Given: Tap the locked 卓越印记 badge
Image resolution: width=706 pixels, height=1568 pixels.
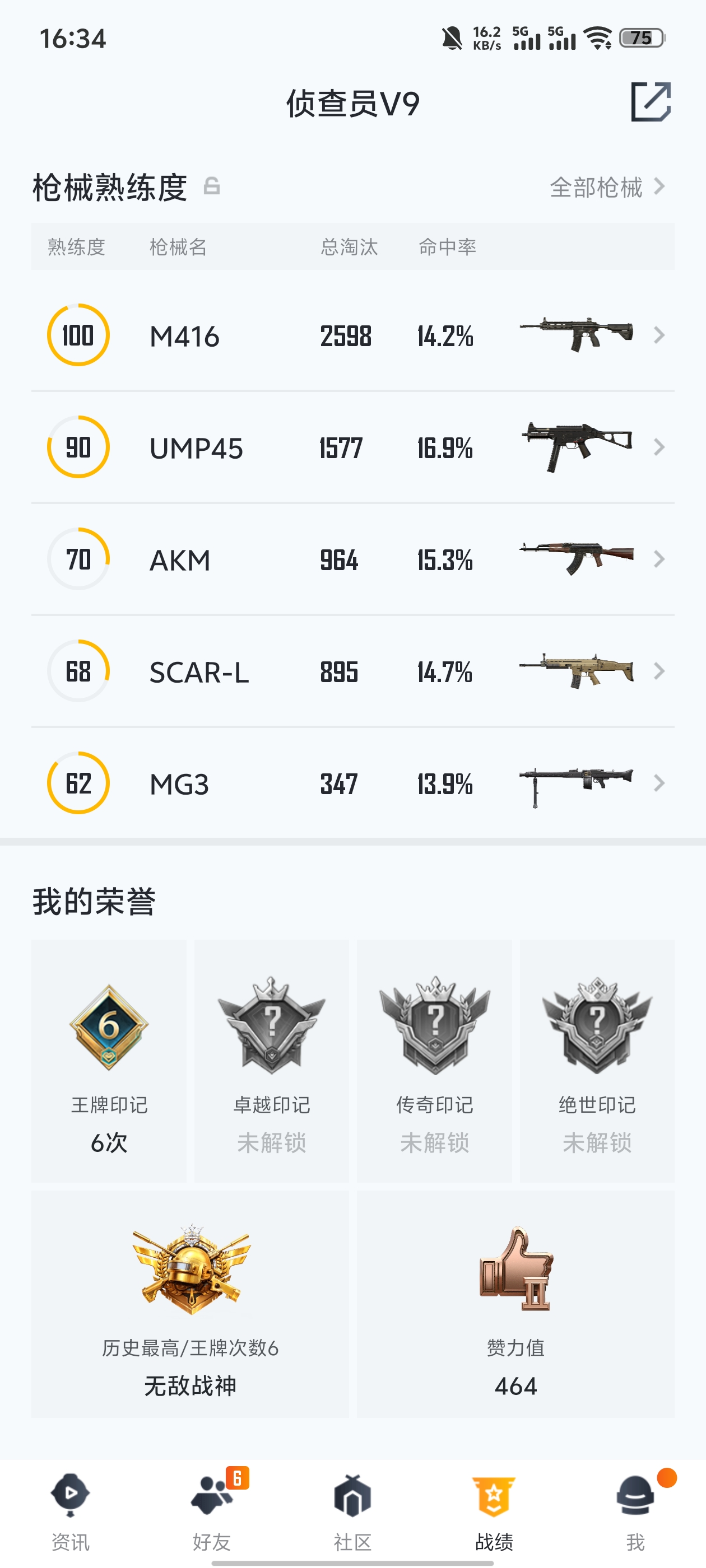Looking at the screenshot, I should tap(272, 1061).
